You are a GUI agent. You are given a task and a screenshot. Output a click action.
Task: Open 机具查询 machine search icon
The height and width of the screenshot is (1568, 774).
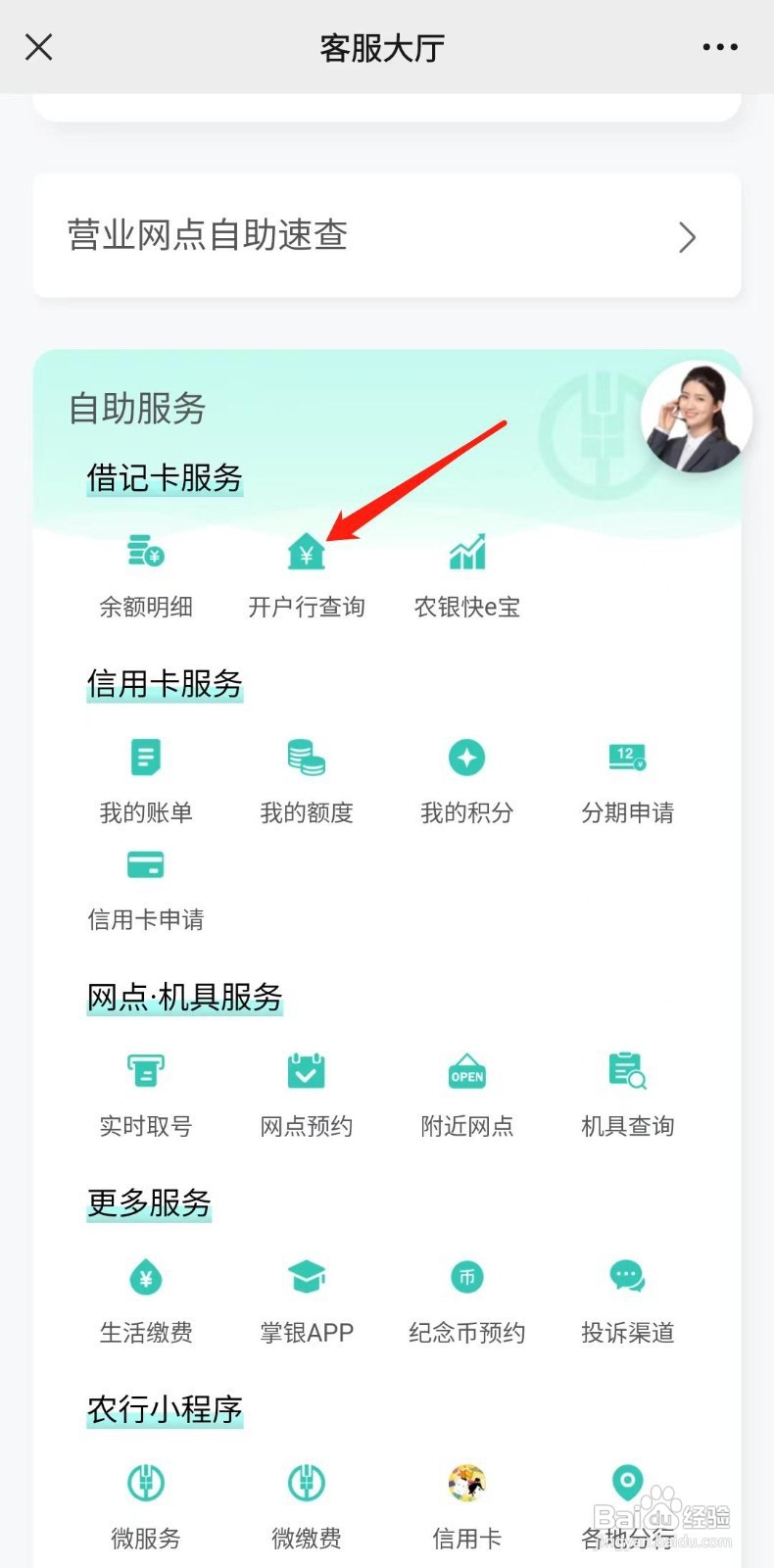point(627,1071)
